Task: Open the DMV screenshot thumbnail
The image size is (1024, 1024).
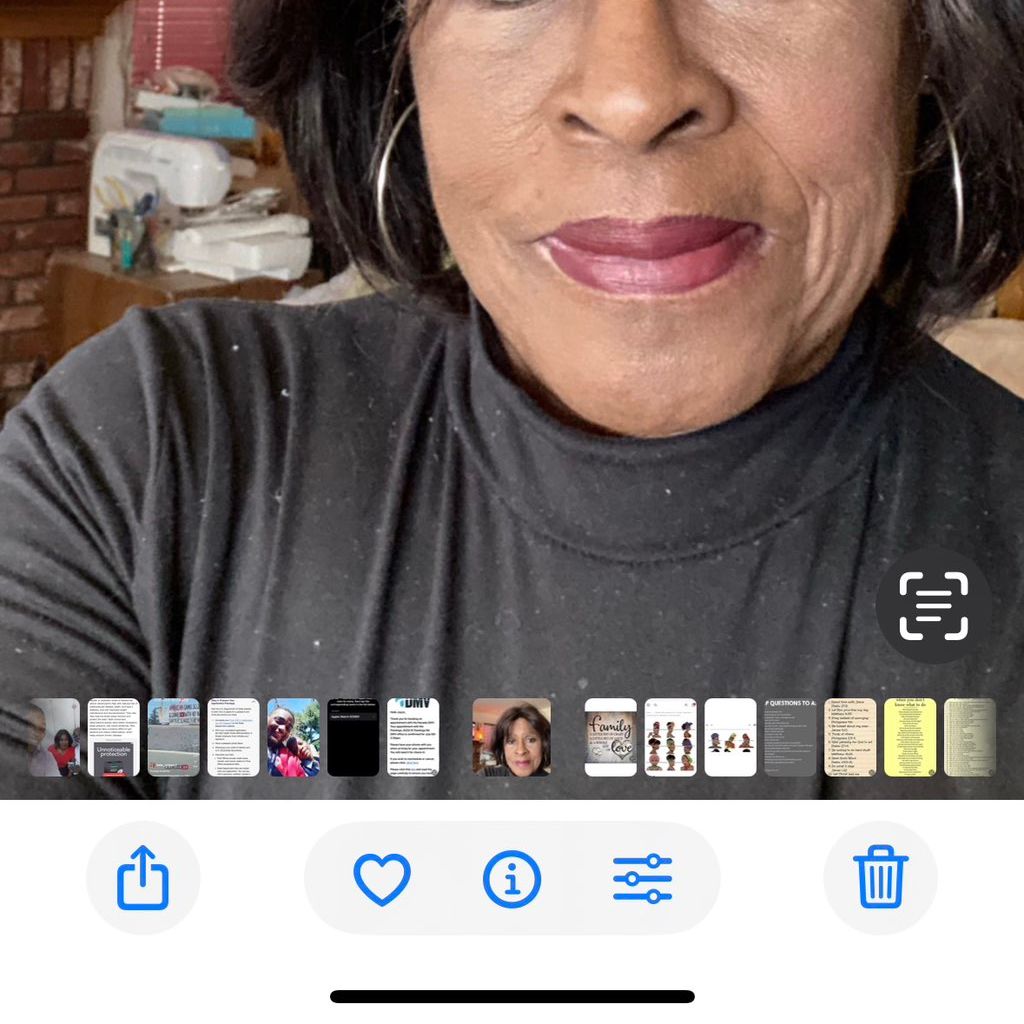Action: [x=413, y=737]
